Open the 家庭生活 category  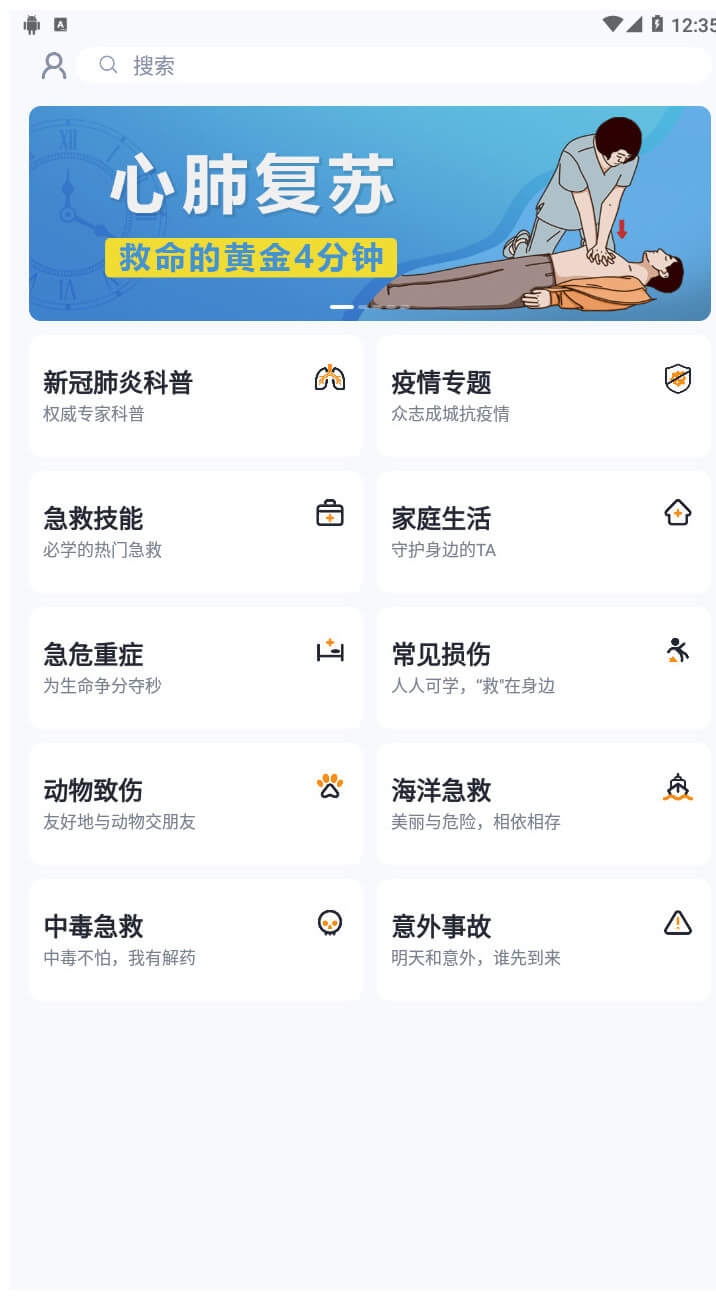pyautogui.click(x=544, y=532)
